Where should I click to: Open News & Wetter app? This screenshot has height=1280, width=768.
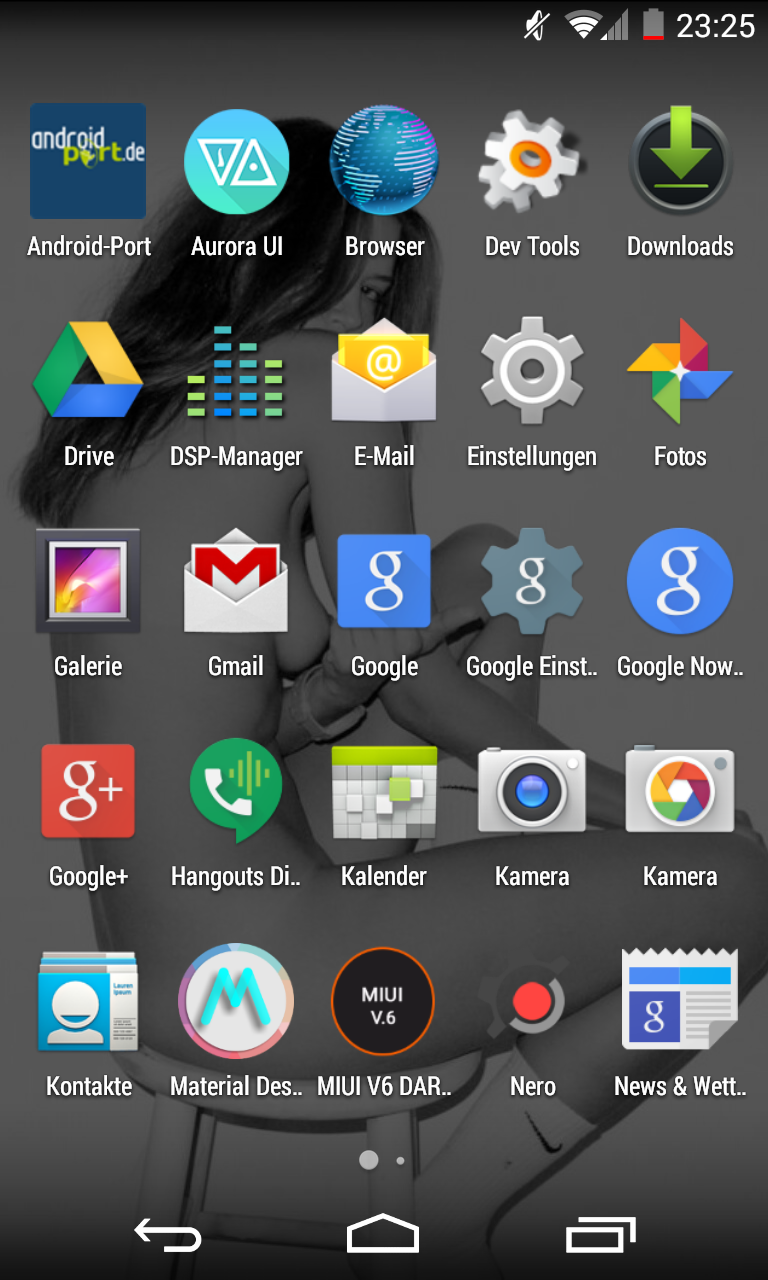coord(680,1002)
